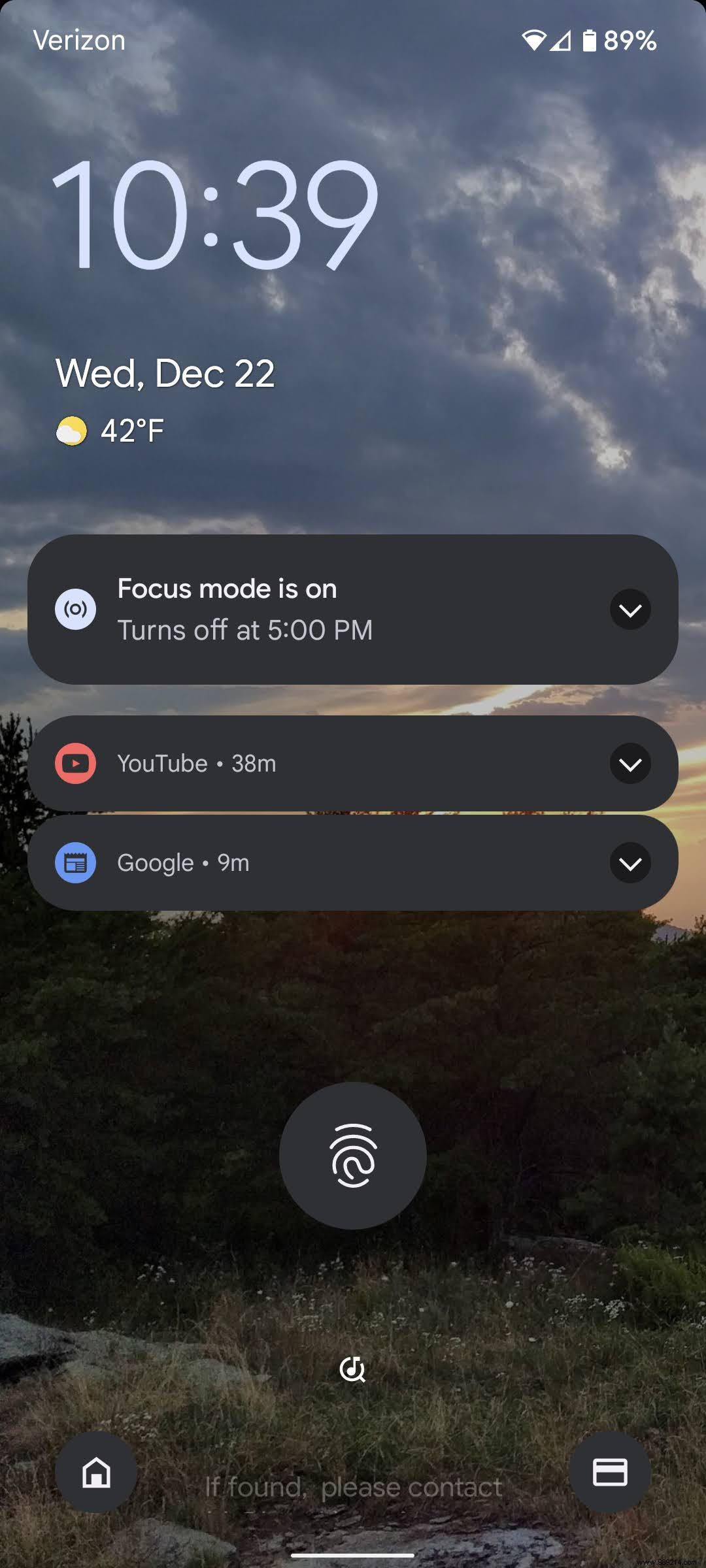The height and width of the screenshot is (1568, 706).
Task: Tap the Google calendar notification icon
Action: [x=75, y=862]
